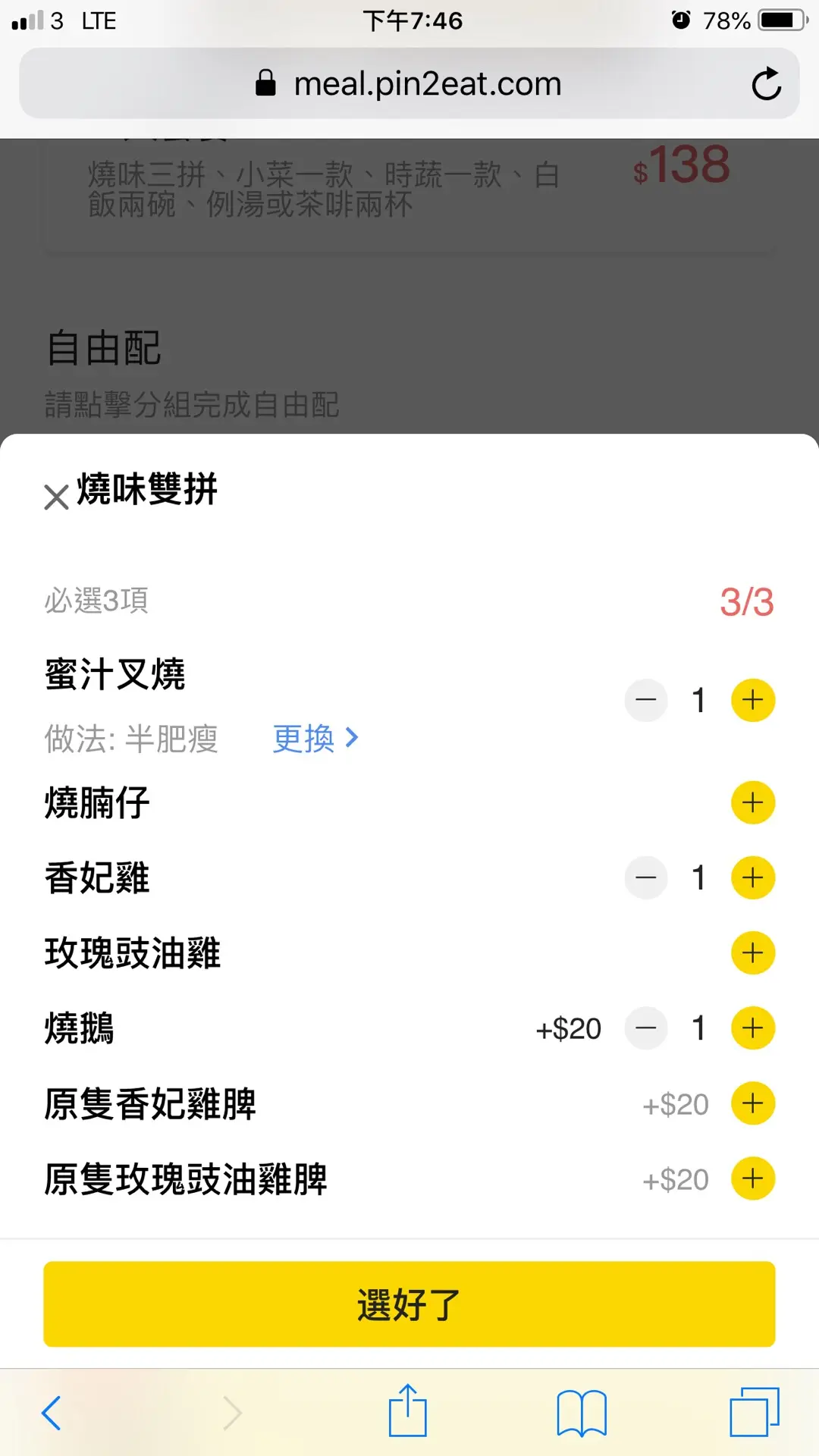819x1456 pixels.
Task: Open the Safari share sheet
Action: point(408,1411)
